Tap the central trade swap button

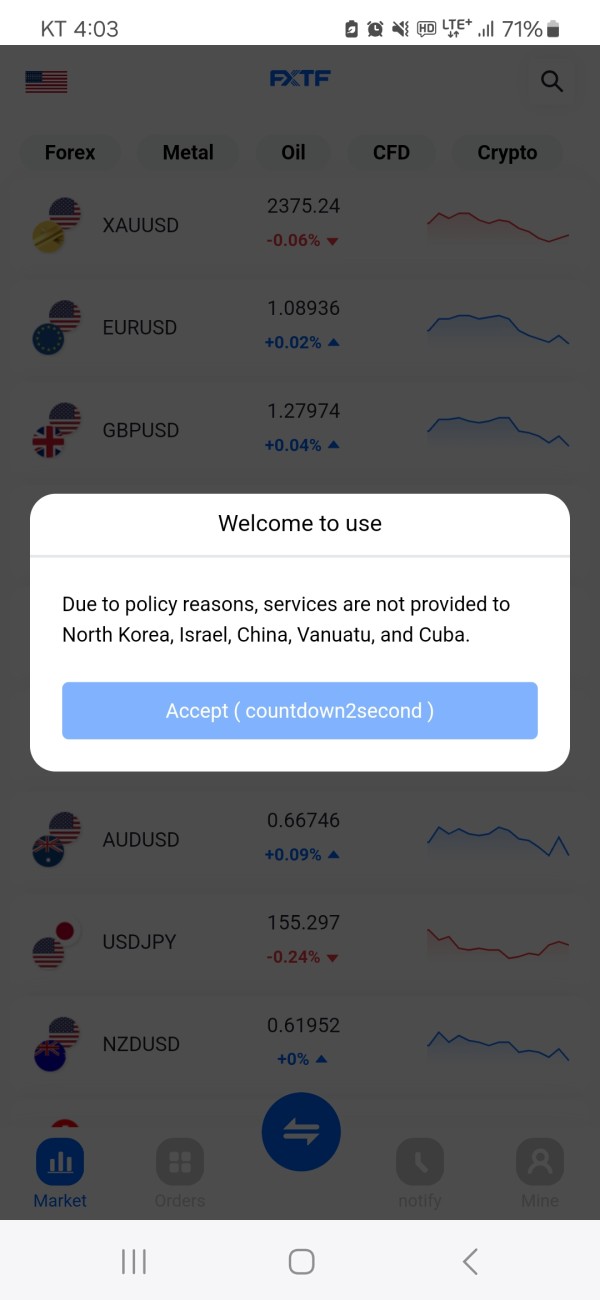[x=301, y=1133]
